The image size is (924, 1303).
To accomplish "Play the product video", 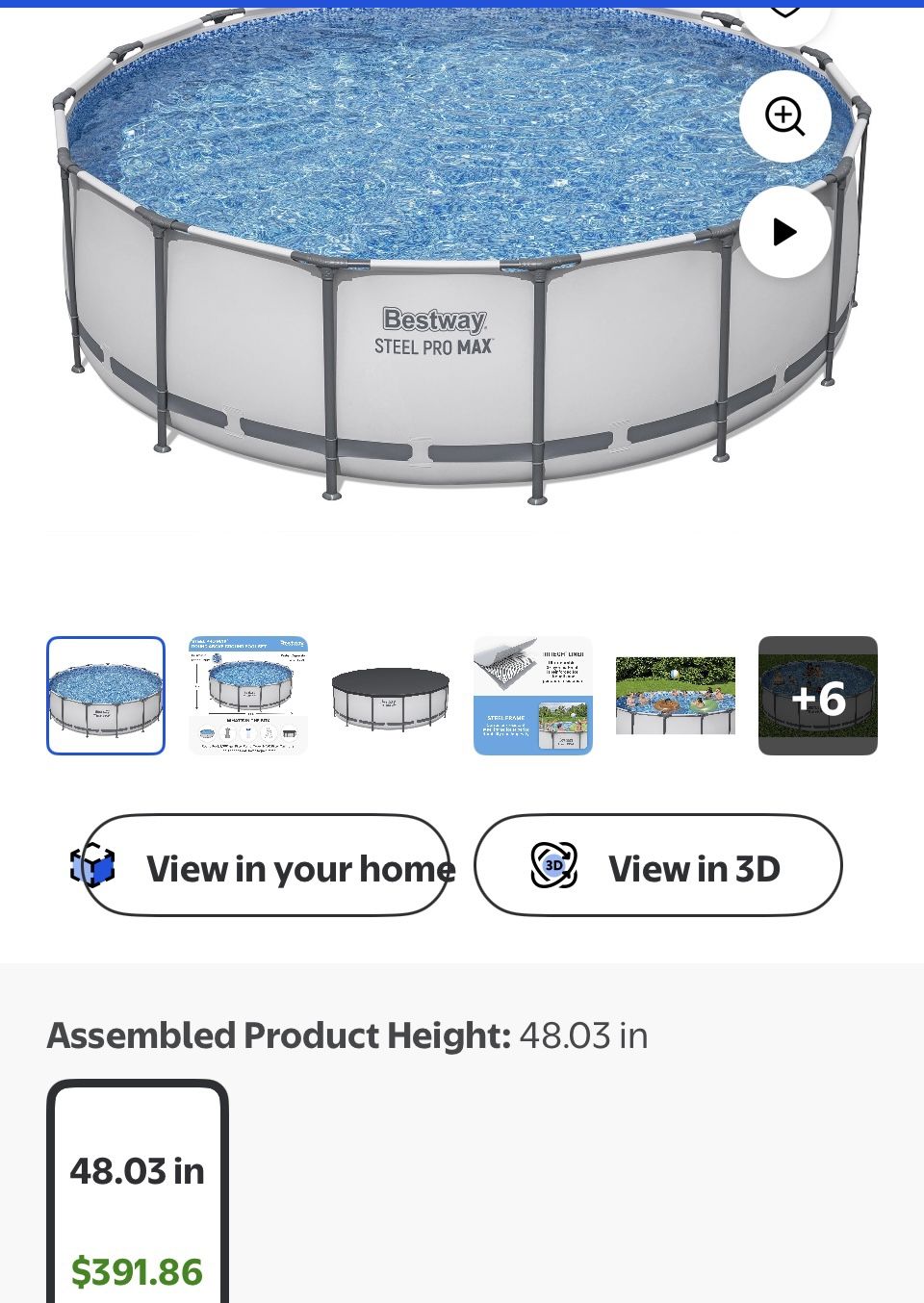I will 784,232.
